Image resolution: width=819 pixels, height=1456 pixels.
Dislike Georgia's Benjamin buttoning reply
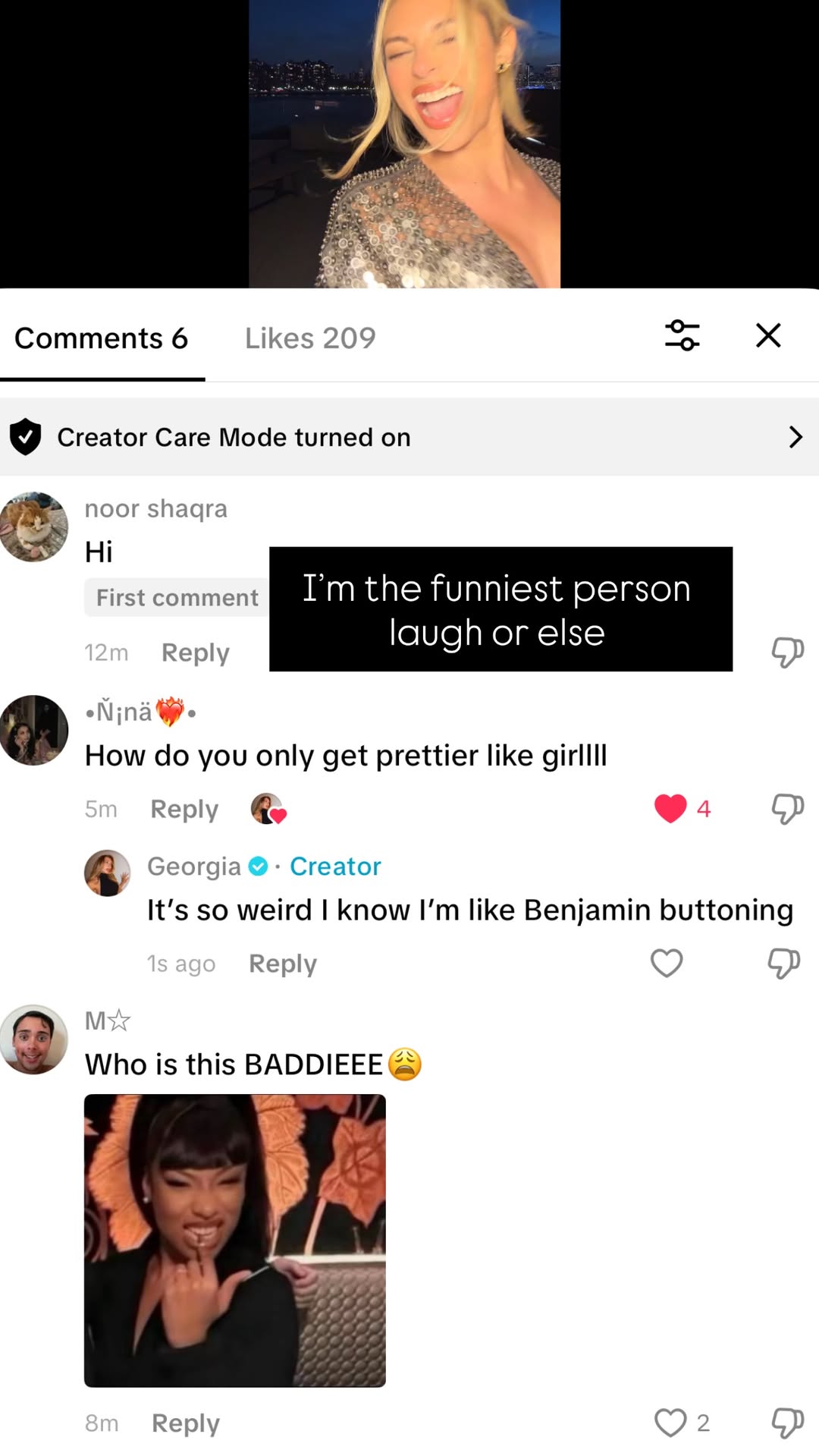[783, 964]
